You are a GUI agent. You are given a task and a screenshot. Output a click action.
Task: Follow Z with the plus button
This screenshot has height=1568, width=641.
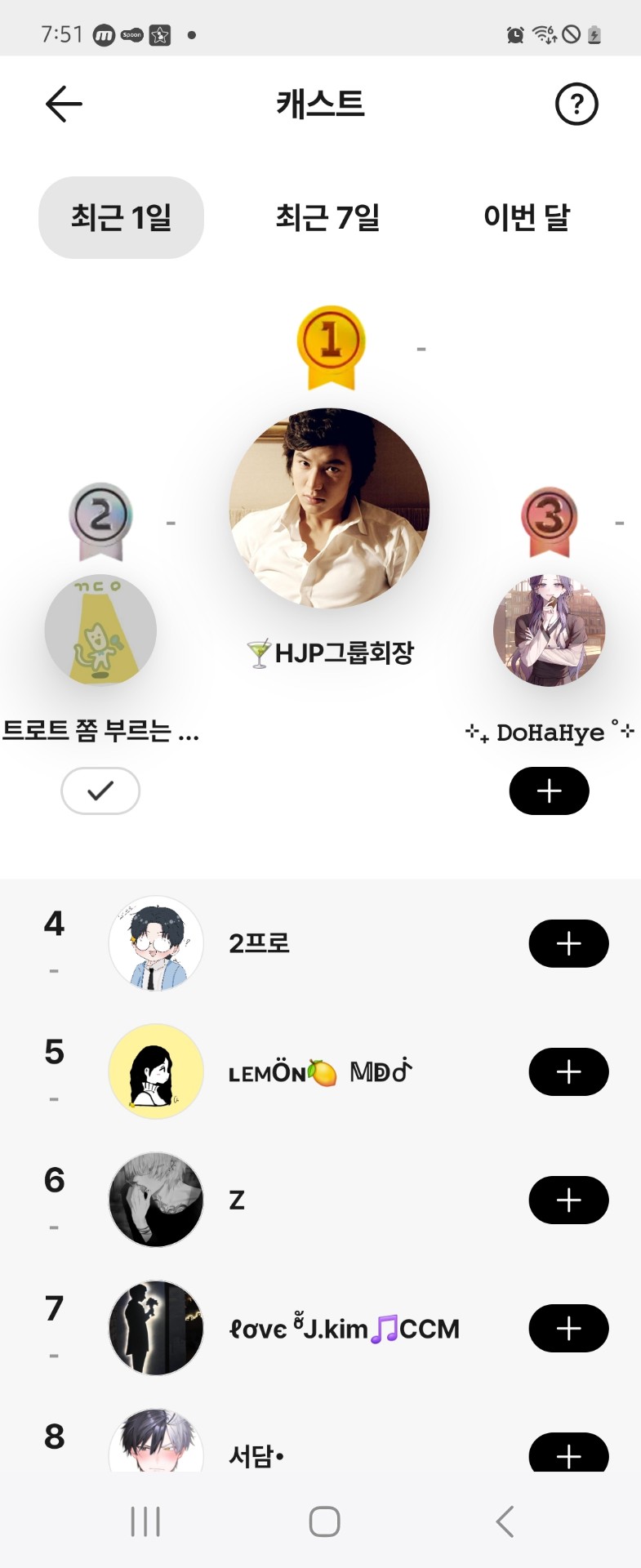coord(568,1200)
